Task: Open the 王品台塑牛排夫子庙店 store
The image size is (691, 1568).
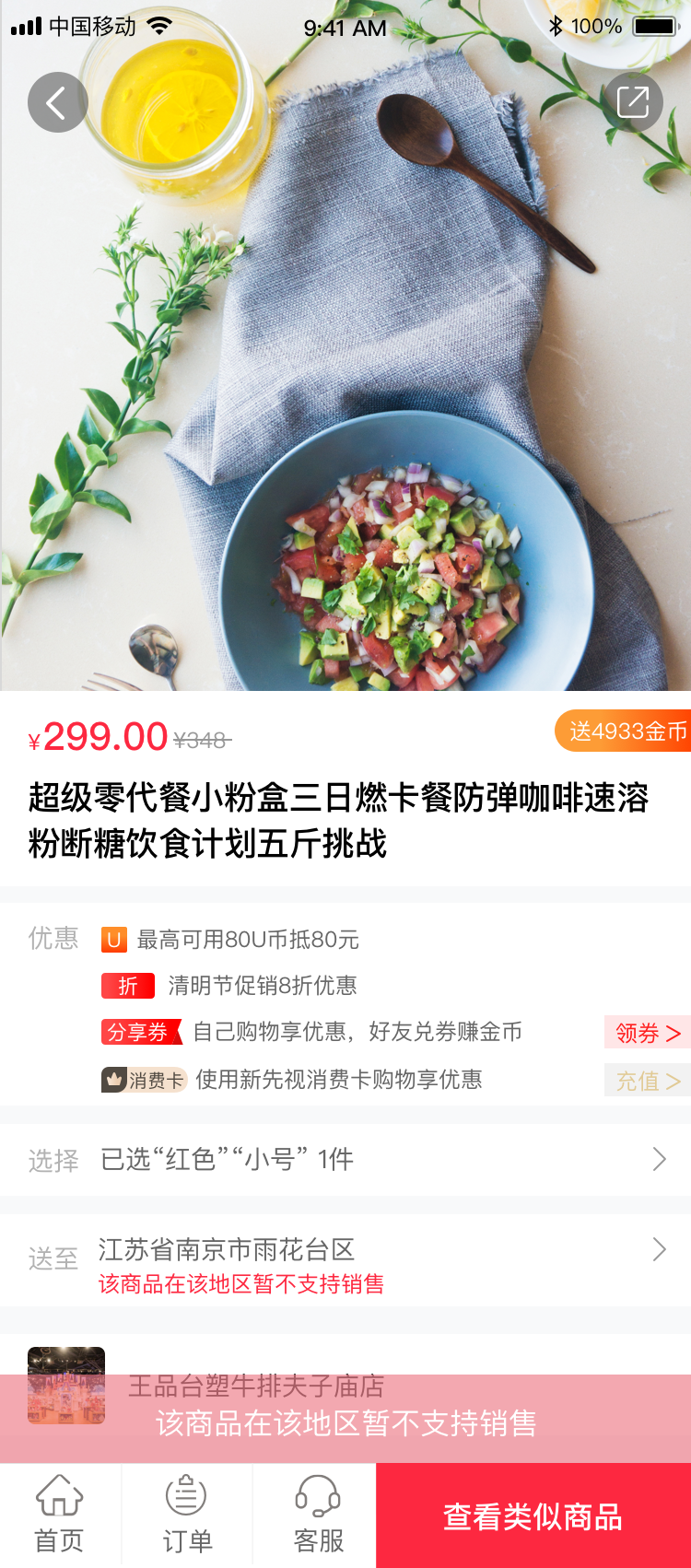Action: coord(256,1386)
